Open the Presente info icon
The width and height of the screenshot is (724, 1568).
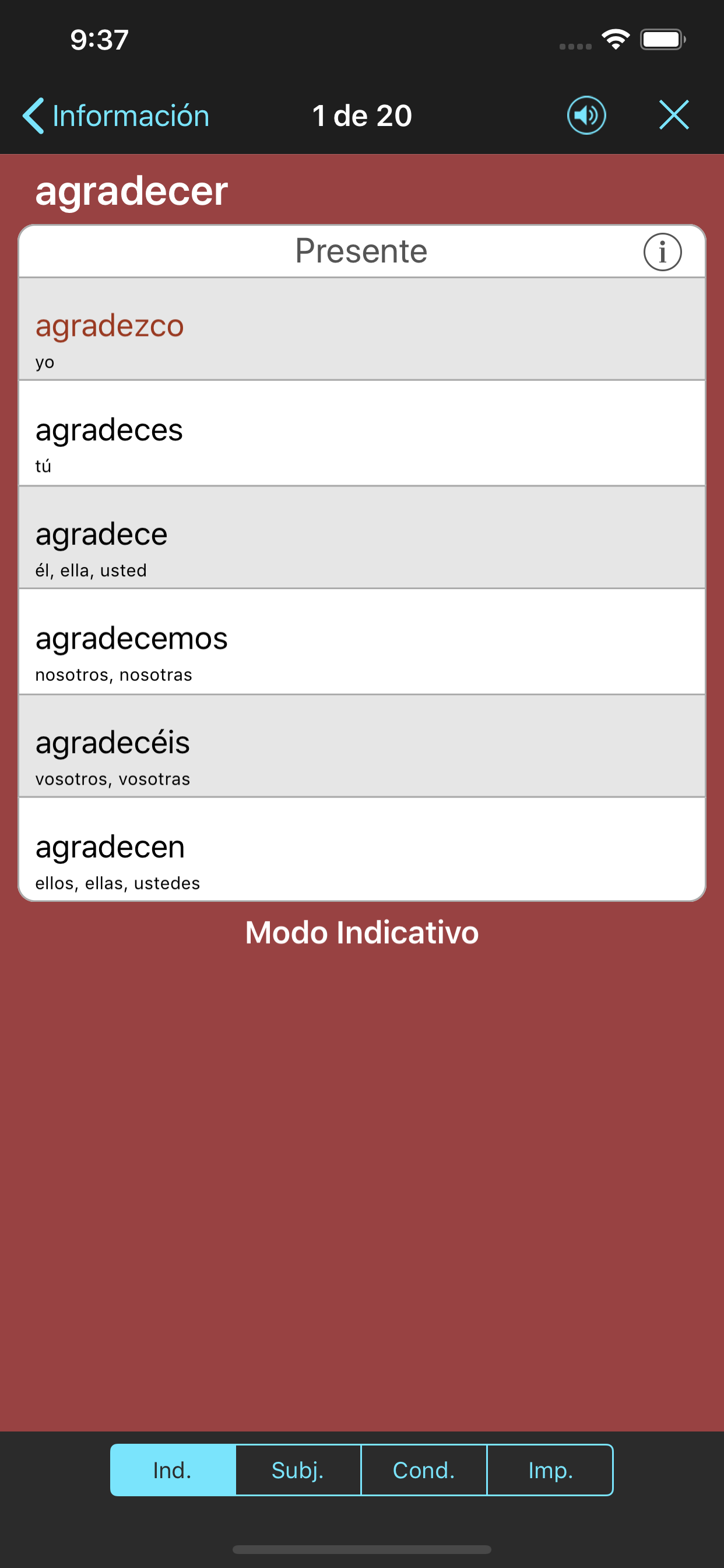pyautogui.click(x=663, y=251)
